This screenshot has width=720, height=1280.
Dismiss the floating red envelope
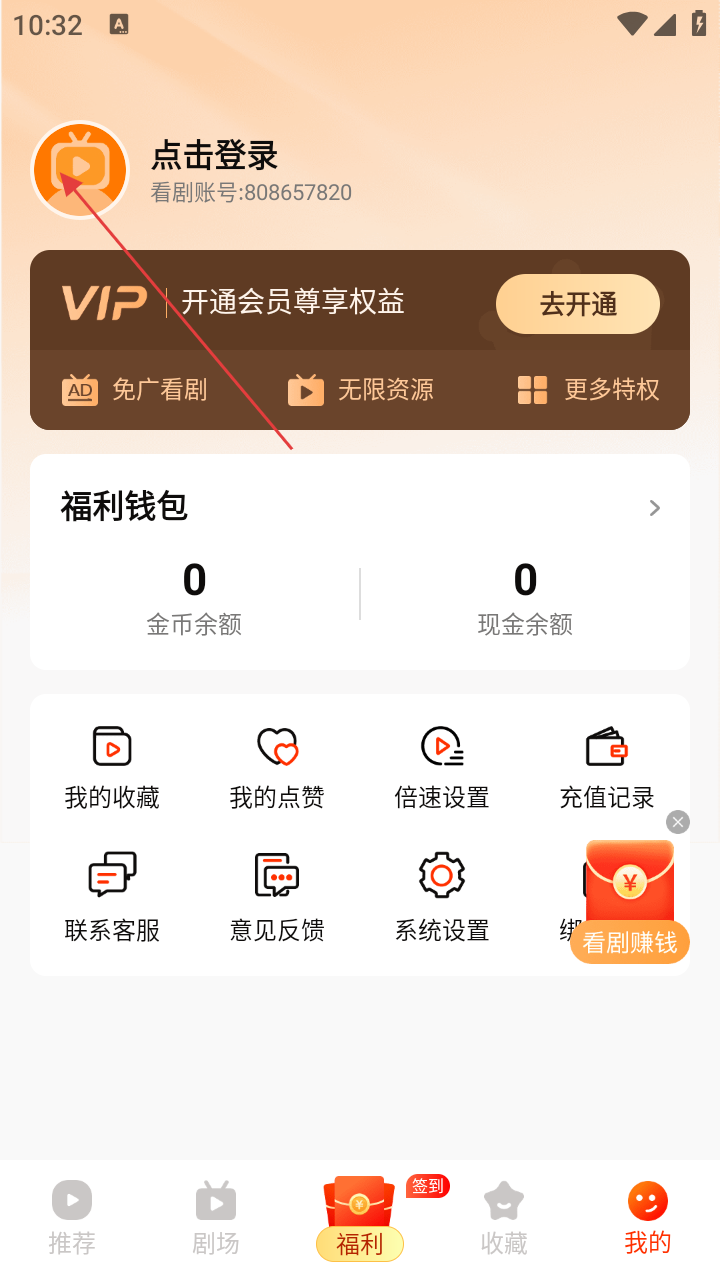pos(678,822)
